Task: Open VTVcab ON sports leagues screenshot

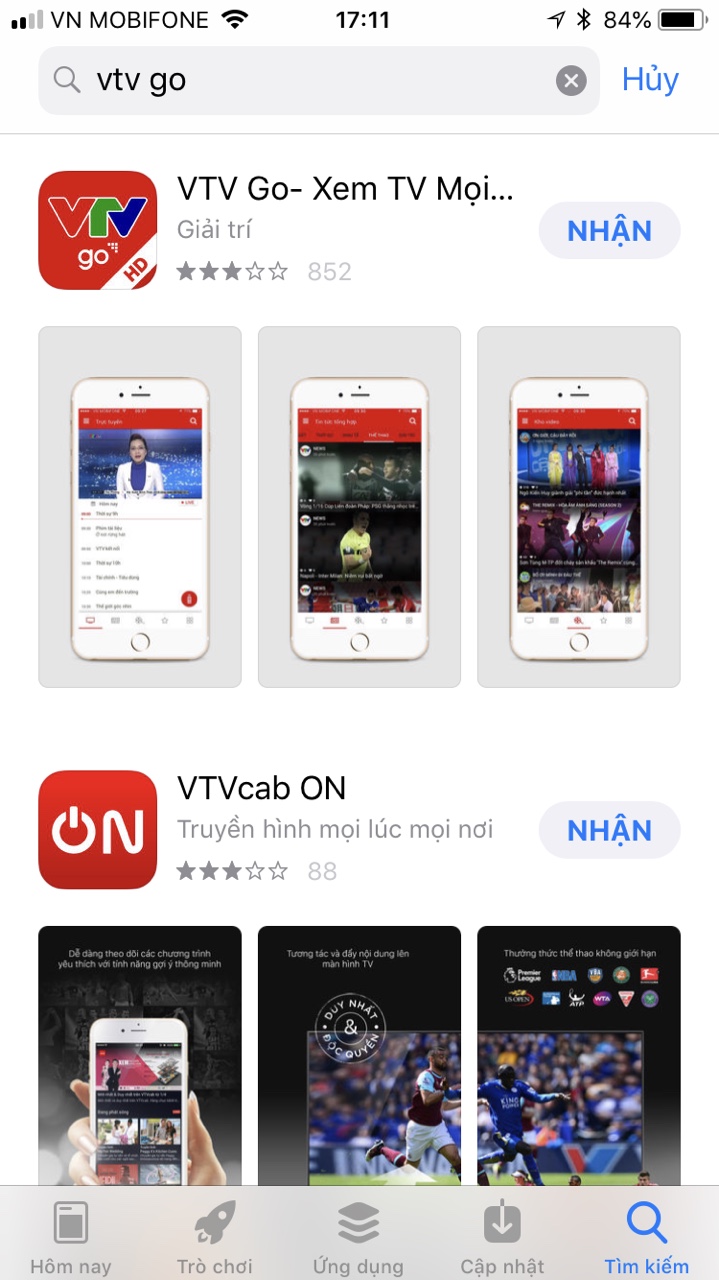Action: tap(578, 1055)
